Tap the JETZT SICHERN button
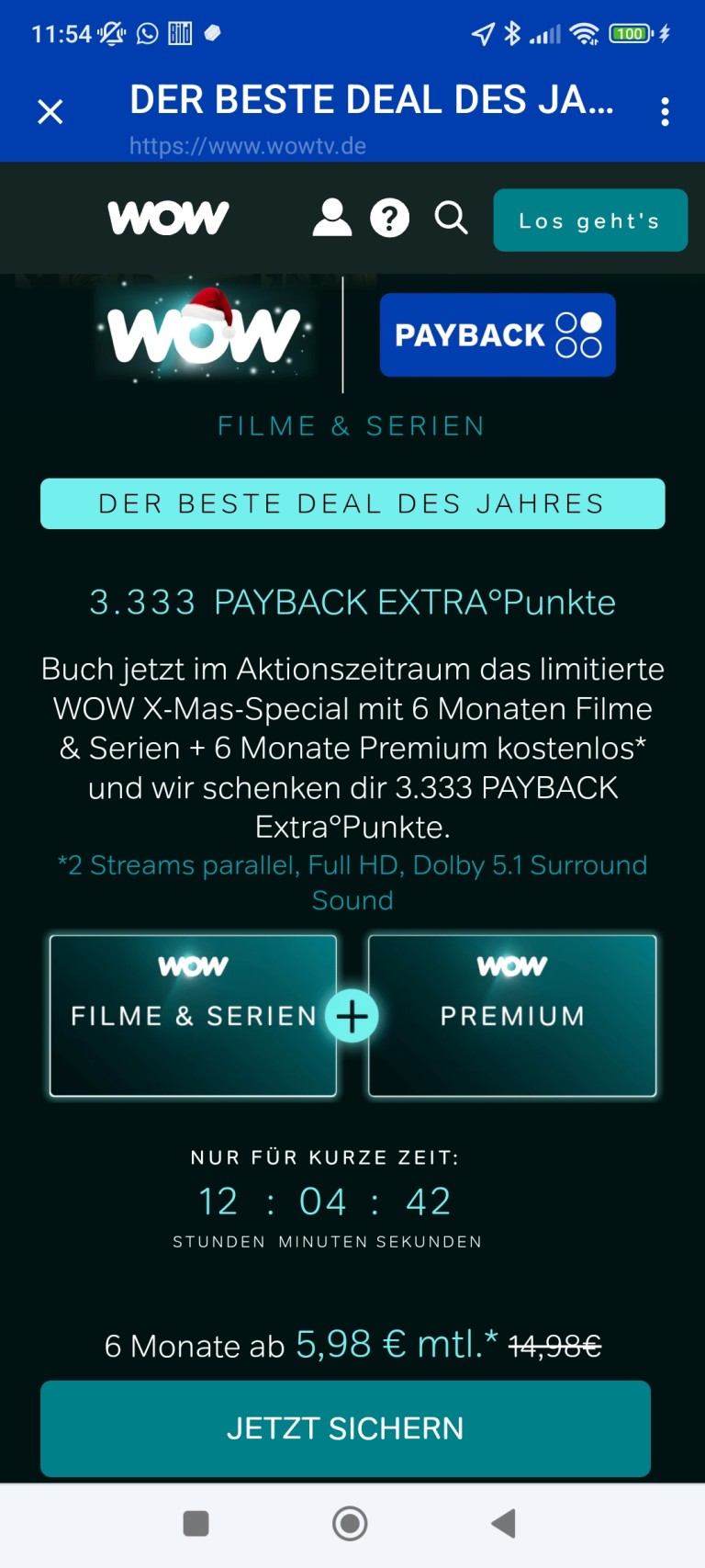 point(345,1428)
